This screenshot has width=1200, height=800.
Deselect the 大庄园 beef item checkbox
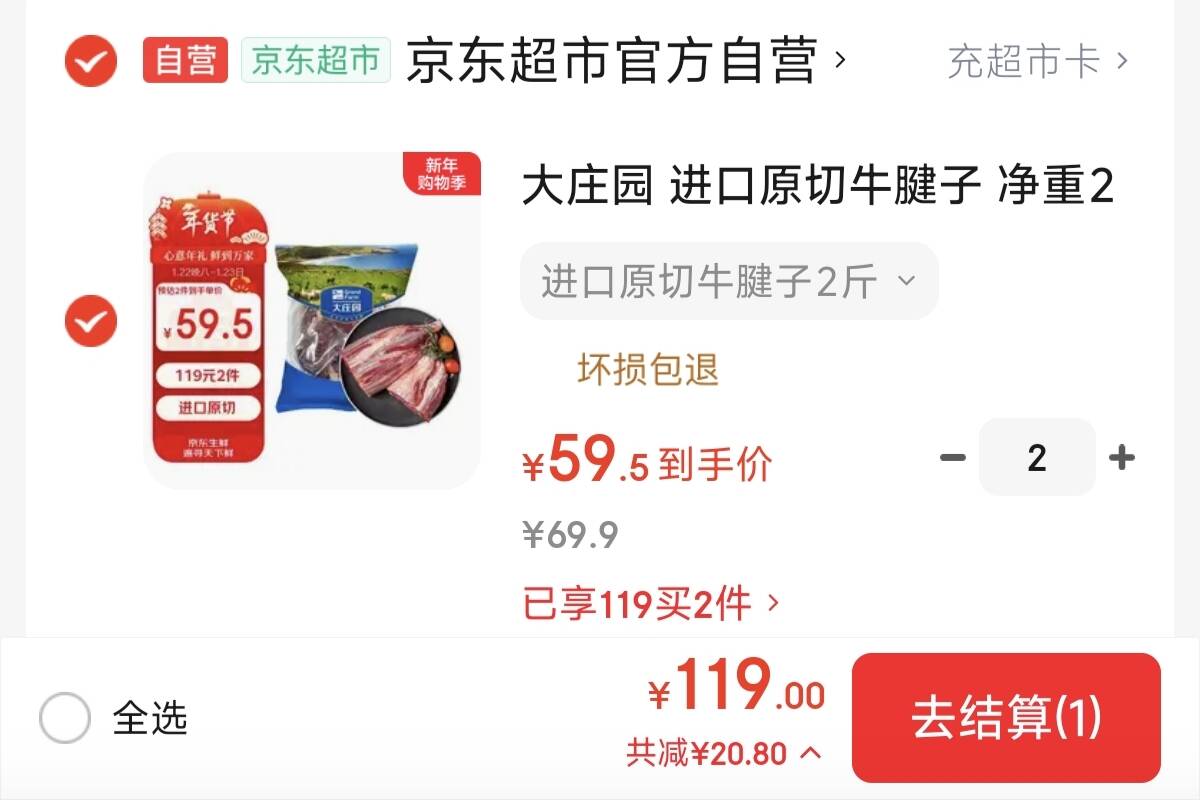click(91, 321)
